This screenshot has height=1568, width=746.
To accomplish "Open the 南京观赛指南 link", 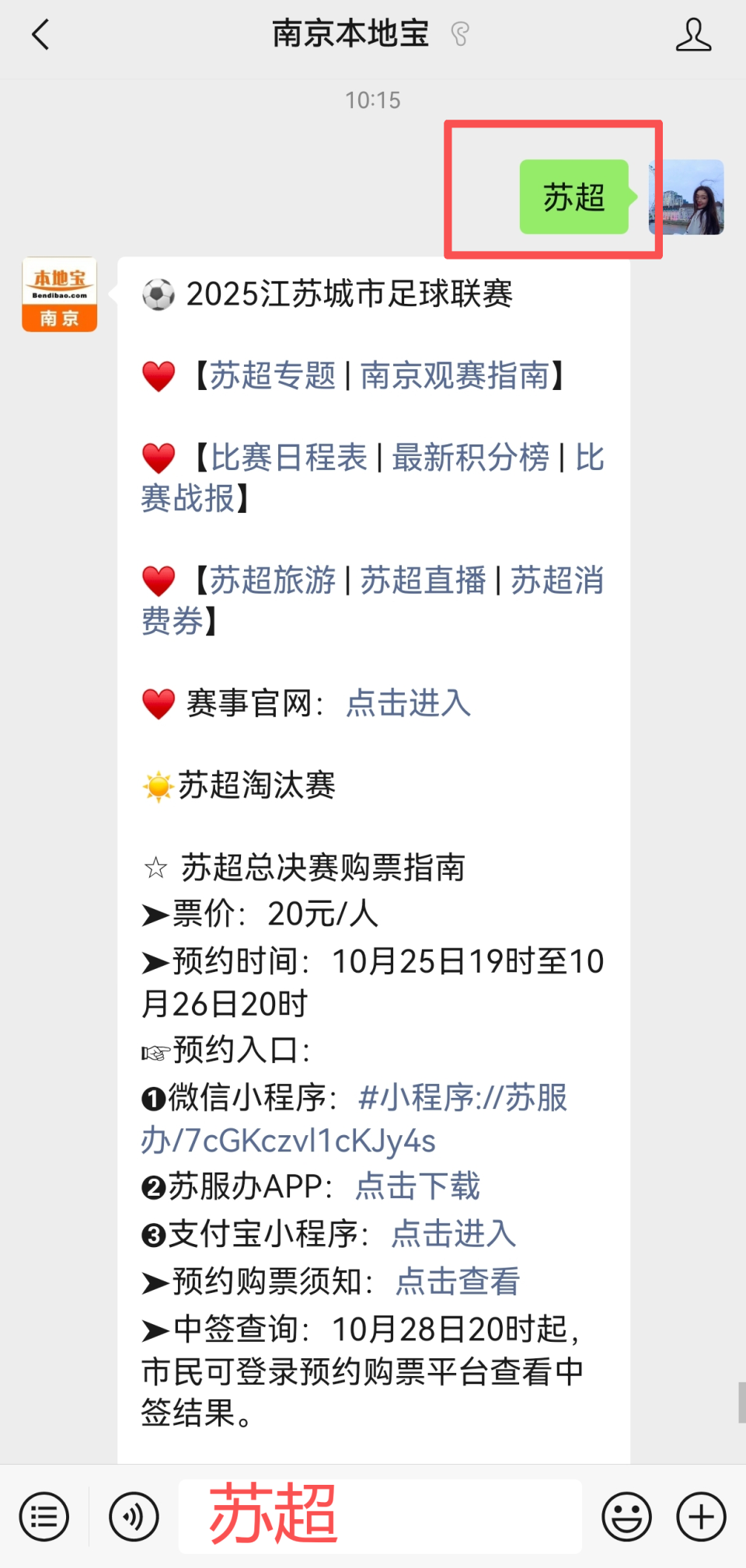I will point(455,376).
